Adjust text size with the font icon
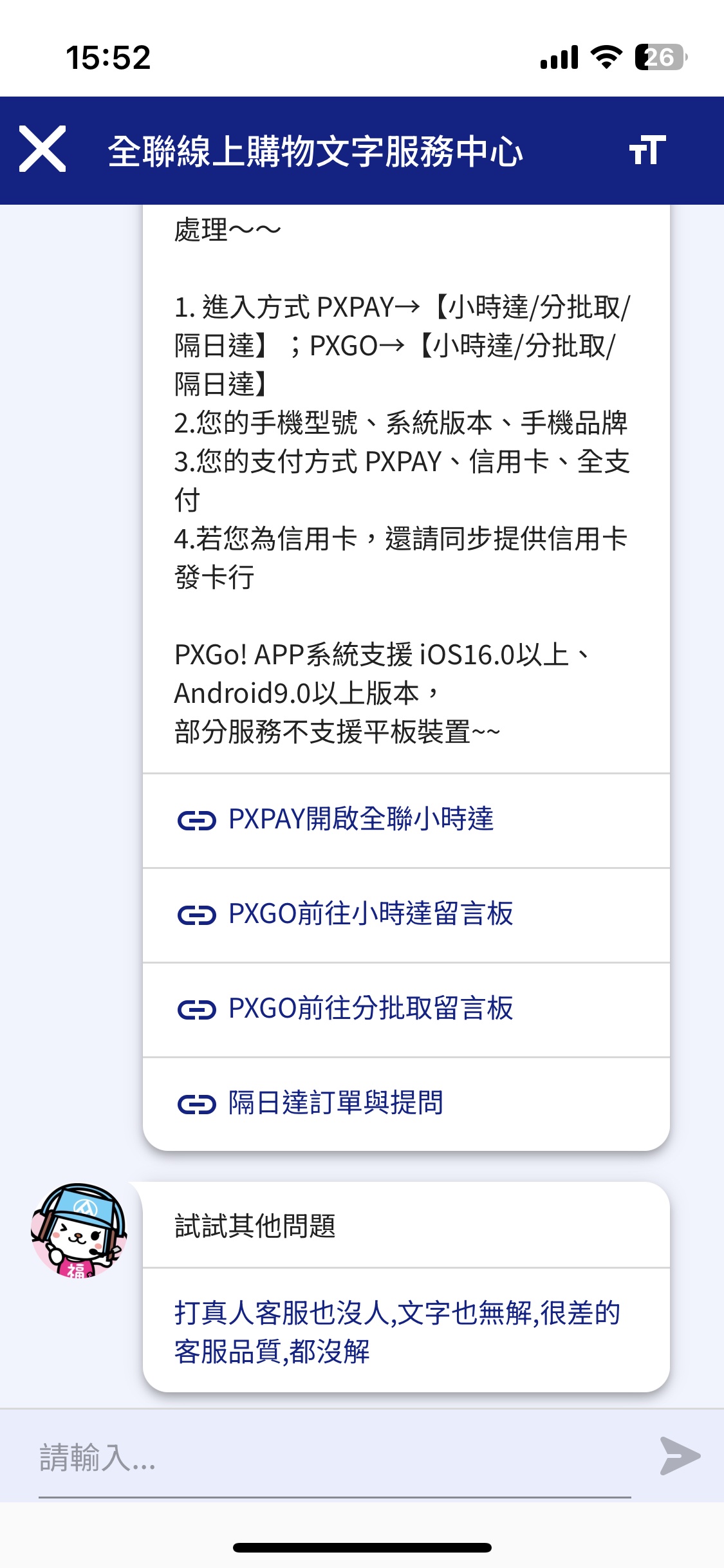Image resolution: width=724 pixels, height=1568 pixels. click(647, 150)
